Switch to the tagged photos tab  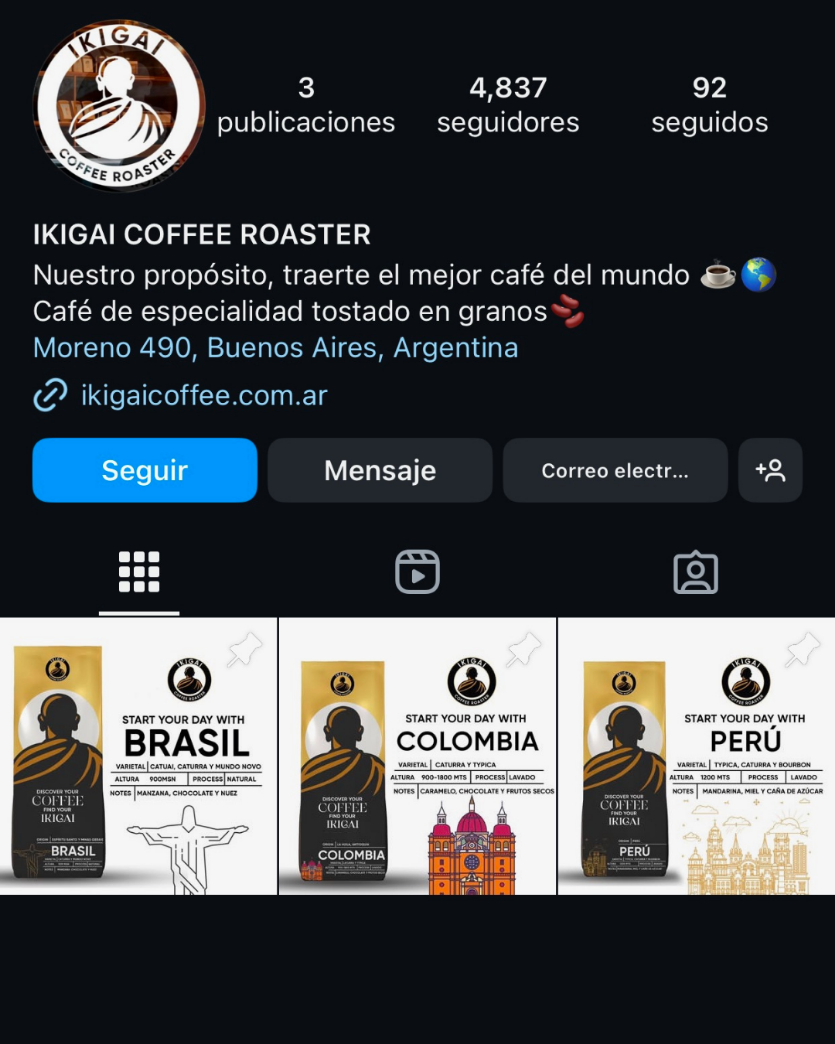tap(695, 572)
